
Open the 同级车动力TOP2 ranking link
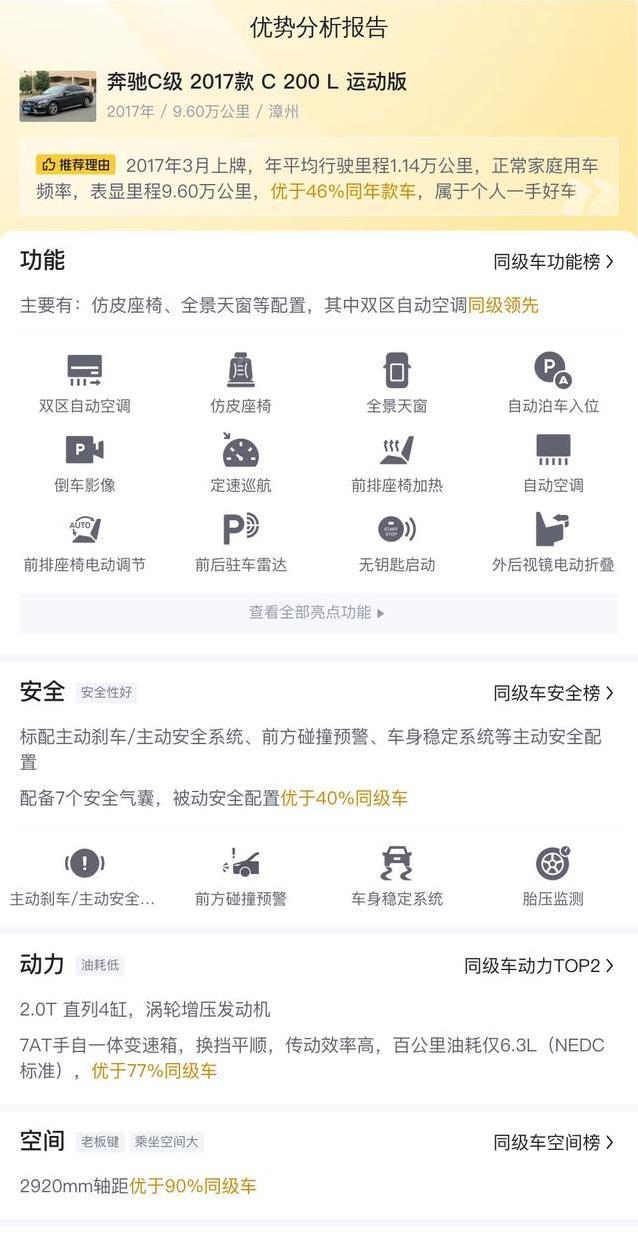(538, 966)
